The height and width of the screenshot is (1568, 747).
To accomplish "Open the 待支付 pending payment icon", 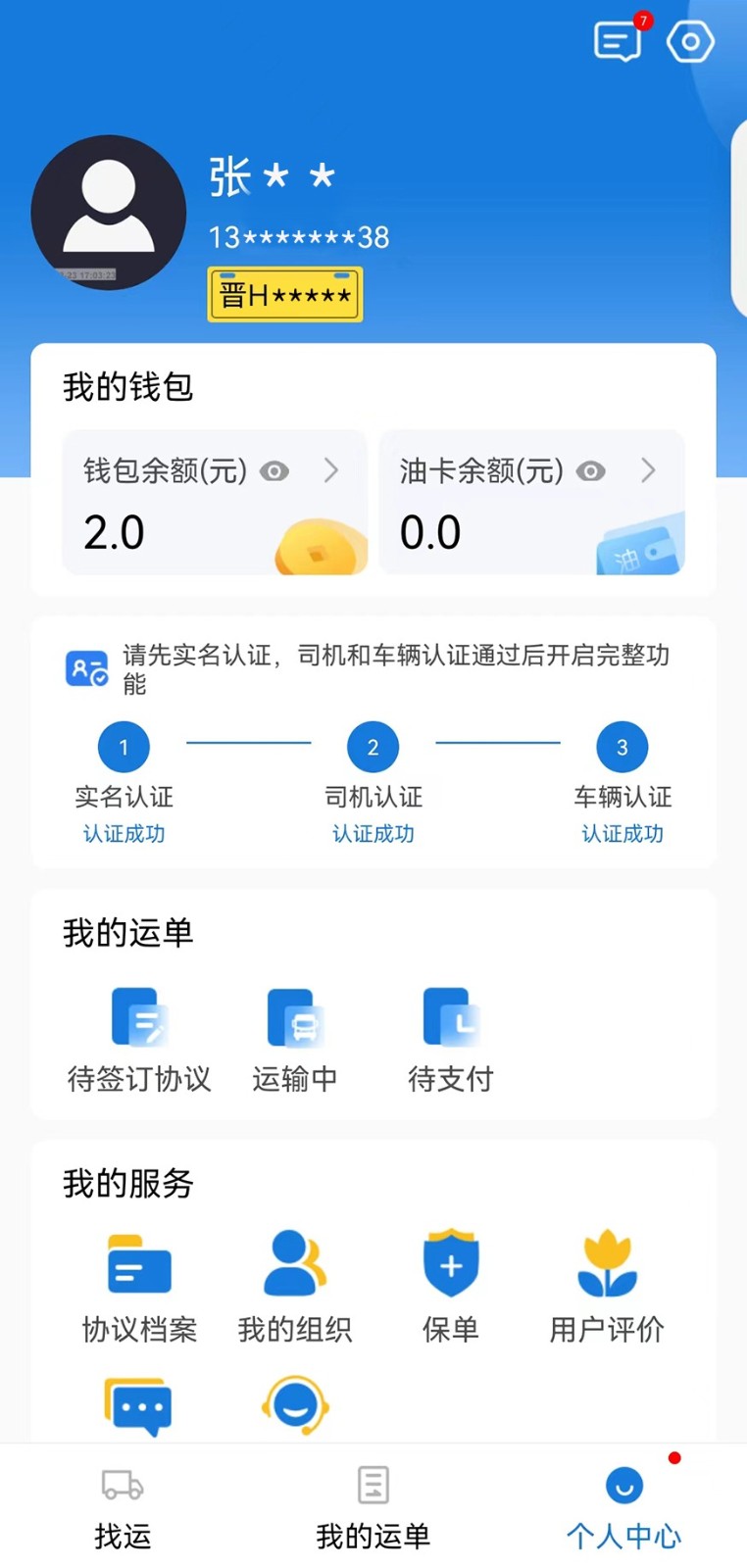I will [450, 1039].
